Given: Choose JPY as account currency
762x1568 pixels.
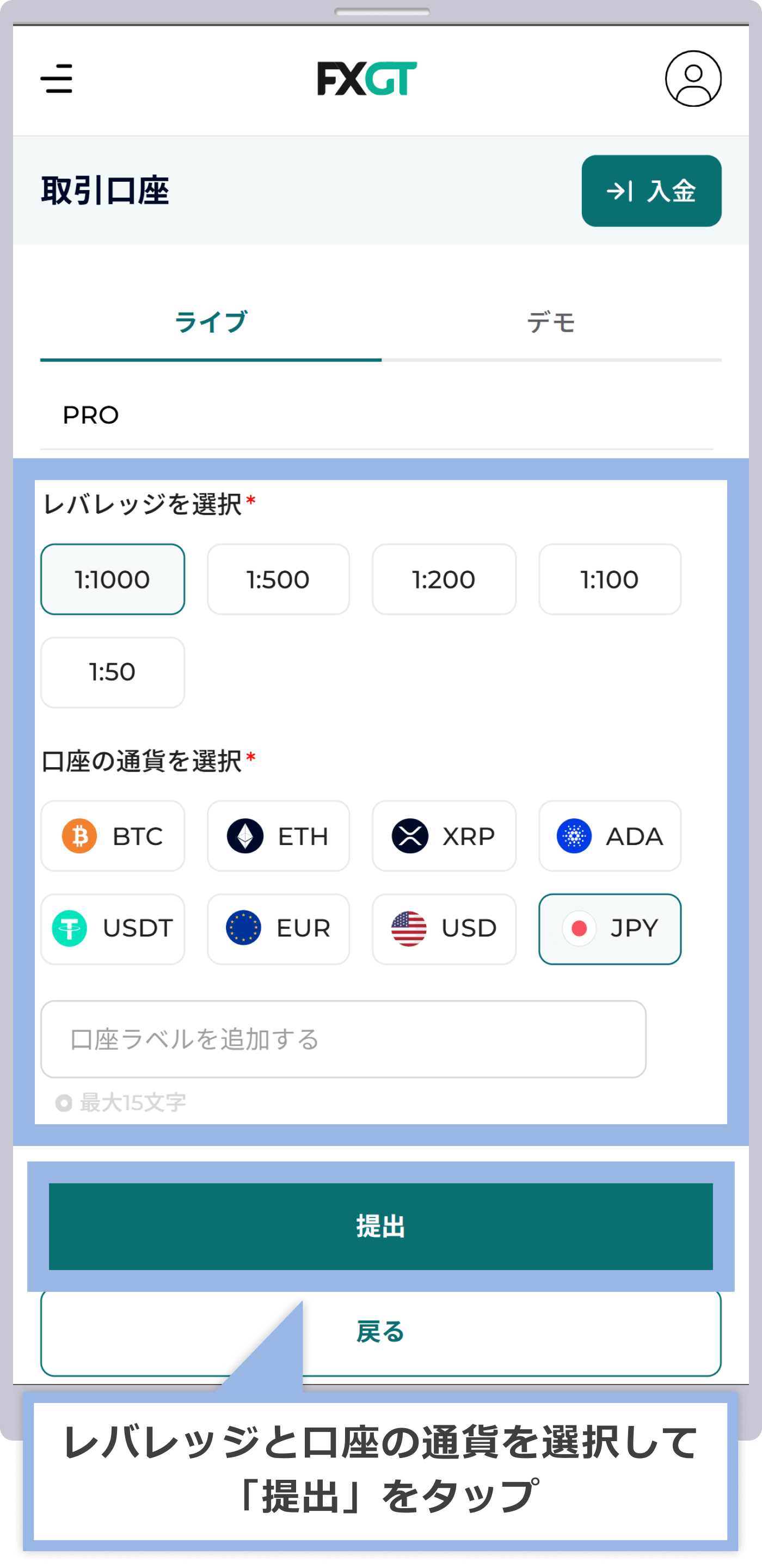Looking at the screenshot, I should pyautogui.click(x=609, y=928).
